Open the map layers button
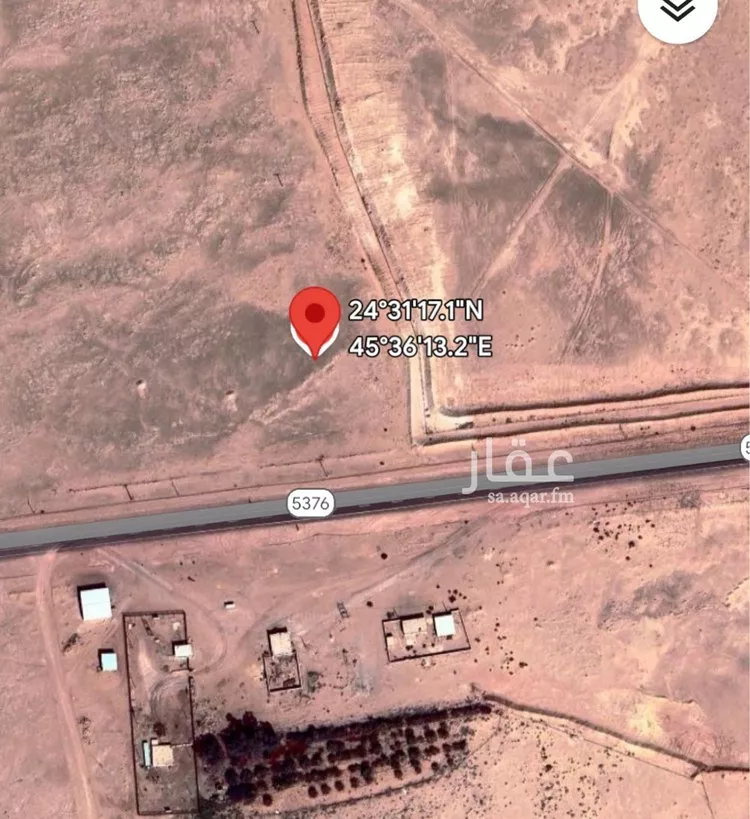Viewport: 750px width, 819px height. (x=678, y=10)
